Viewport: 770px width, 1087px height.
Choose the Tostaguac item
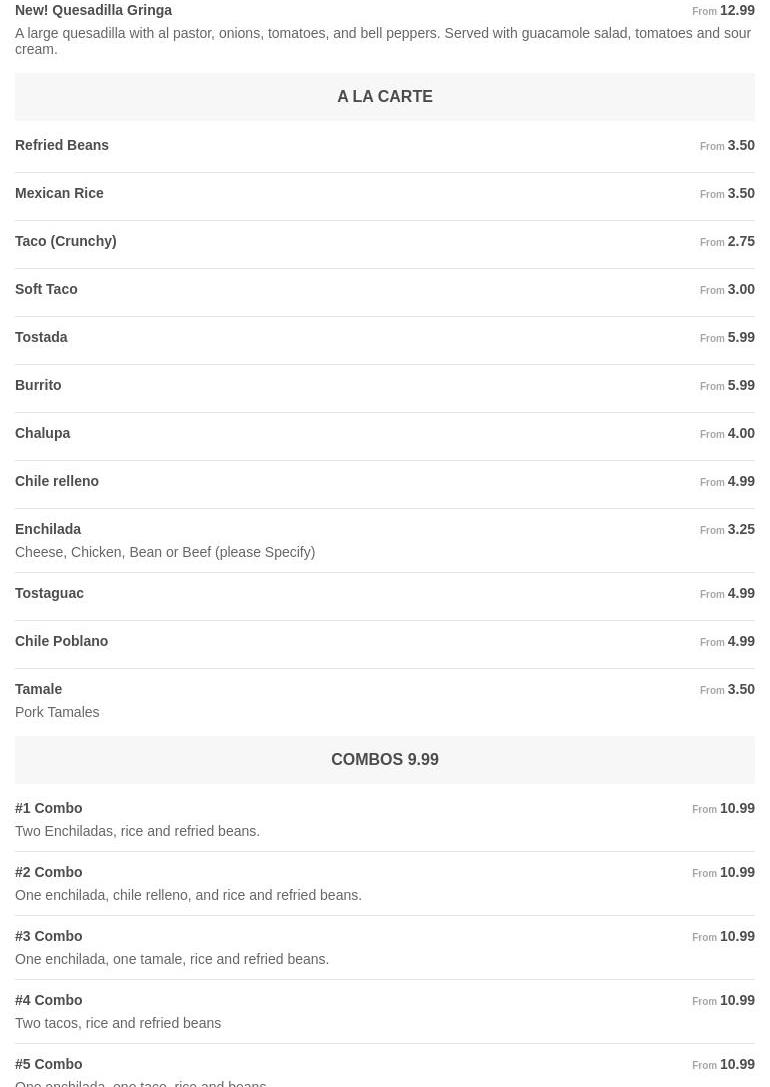tap(49, 593)
